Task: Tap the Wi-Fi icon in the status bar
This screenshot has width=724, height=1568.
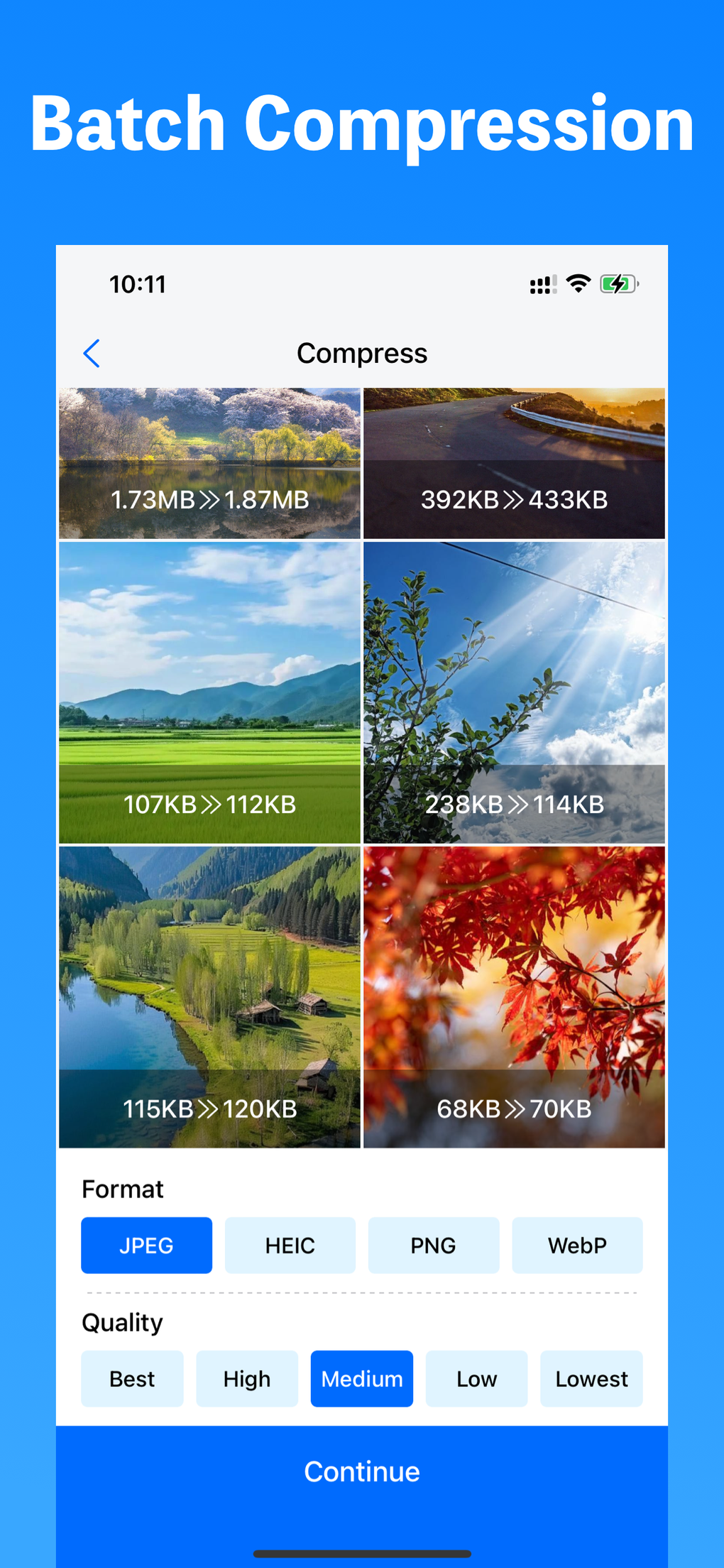Action: pos(578,283)
